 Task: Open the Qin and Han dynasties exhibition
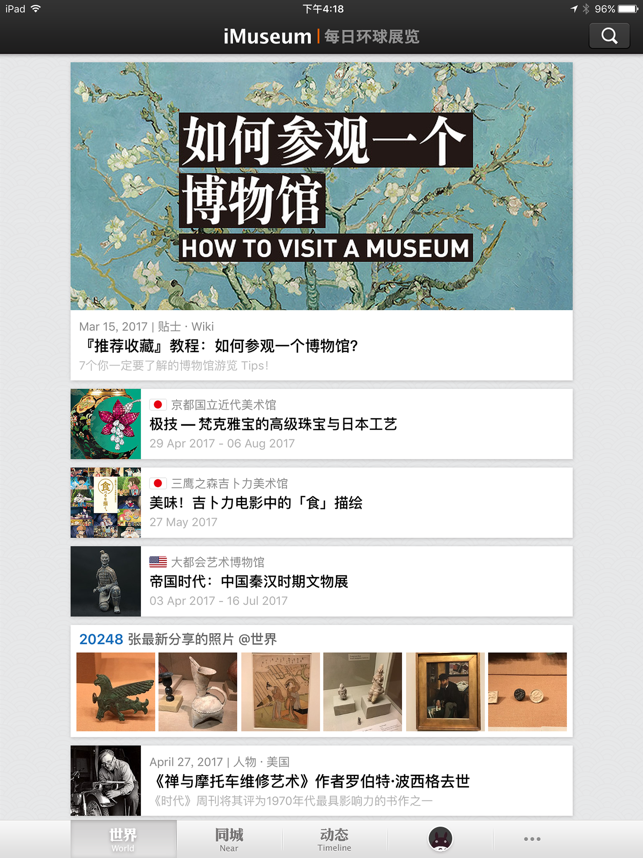tap(321, 581)
